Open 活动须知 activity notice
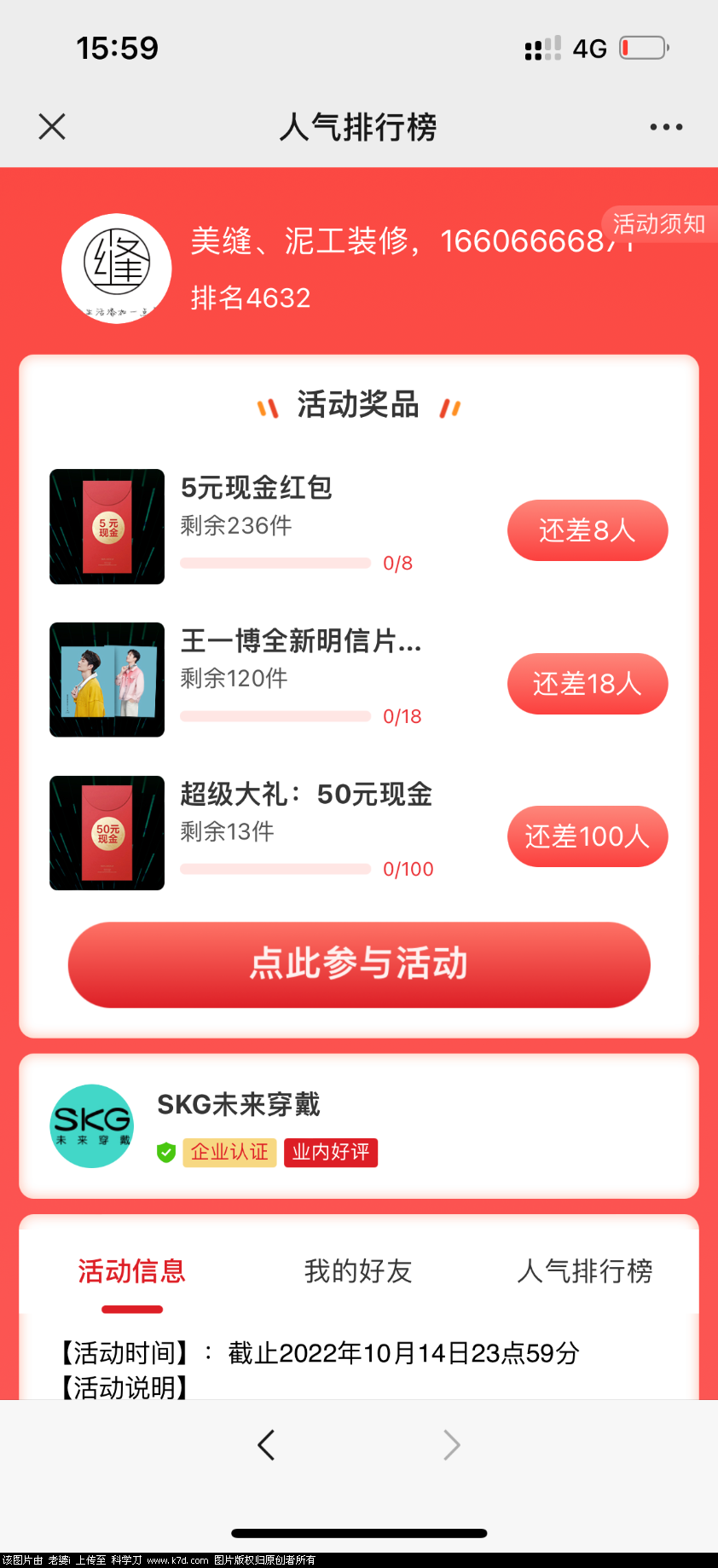The image size is (718, 1568). [658, 224]
